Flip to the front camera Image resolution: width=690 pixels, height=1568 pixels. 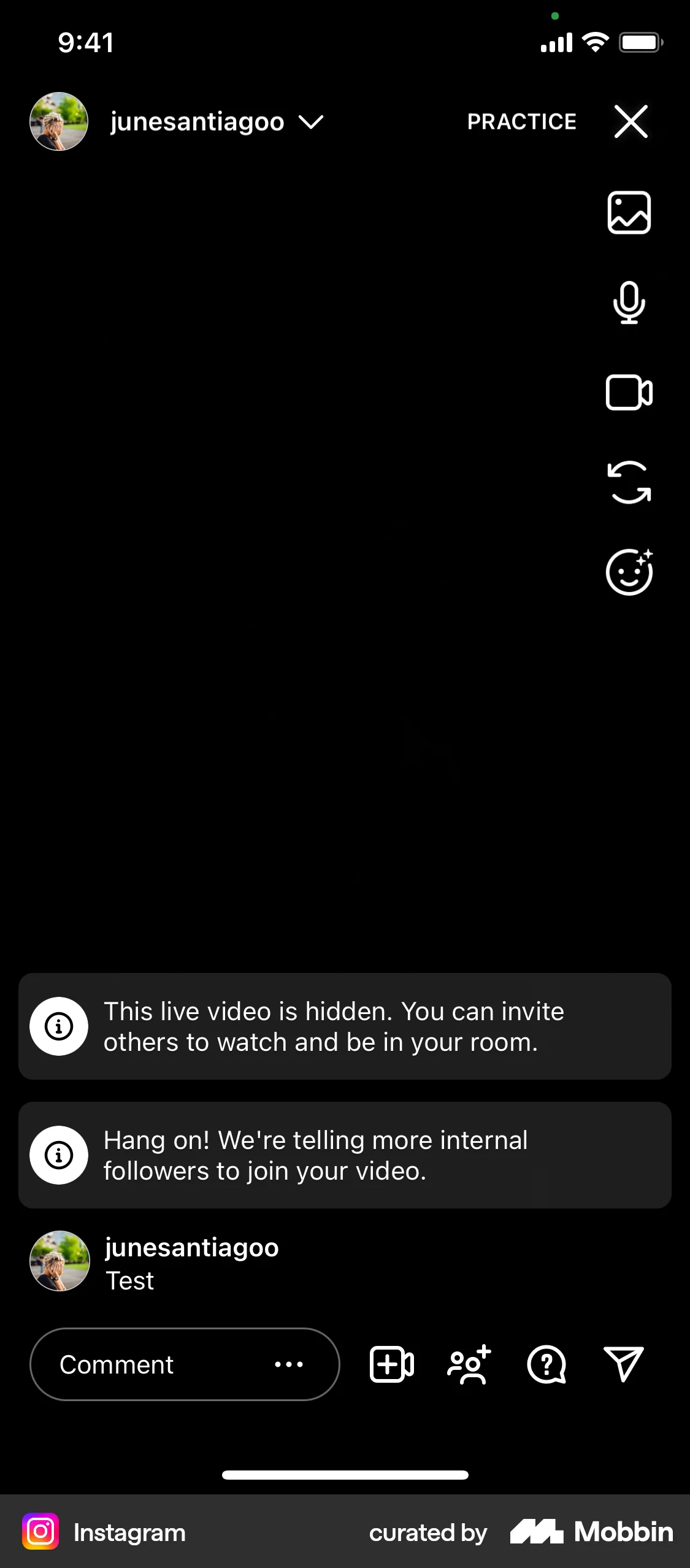(x=629, y=484)
